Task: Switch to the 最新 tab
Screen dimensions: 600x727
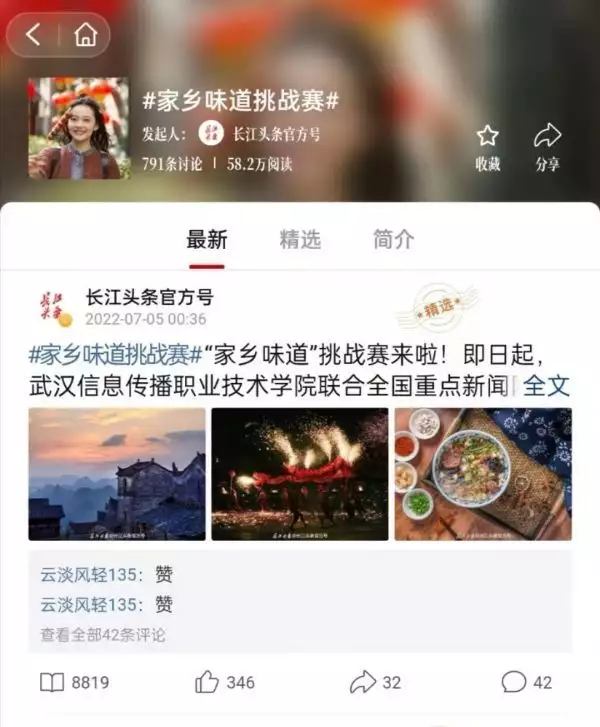Action: click(x=207, y=240)
